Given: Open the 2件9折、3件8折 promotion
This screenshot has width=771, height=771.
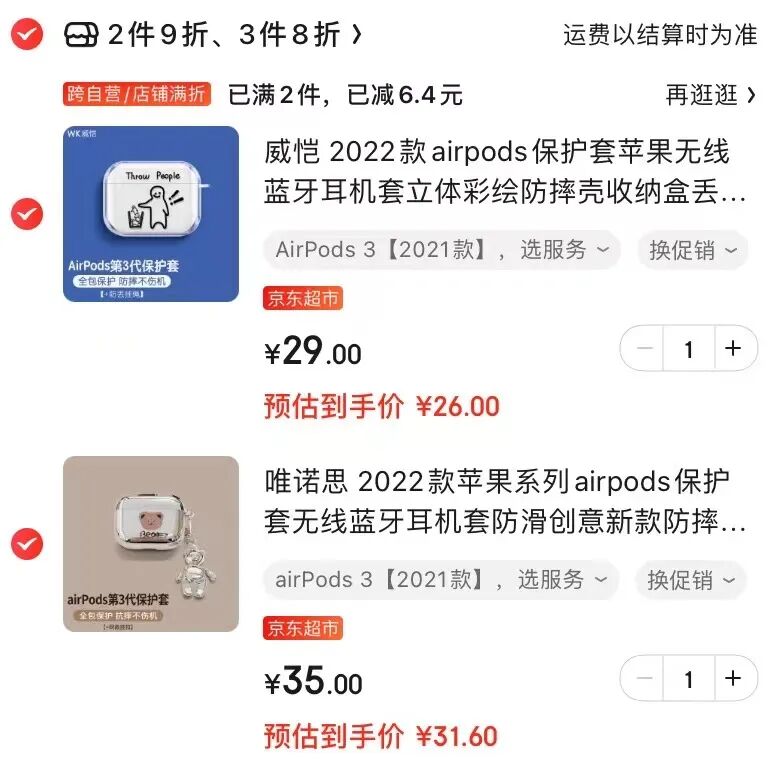Looking at the screenshot, I should click(x=213, y=35).
